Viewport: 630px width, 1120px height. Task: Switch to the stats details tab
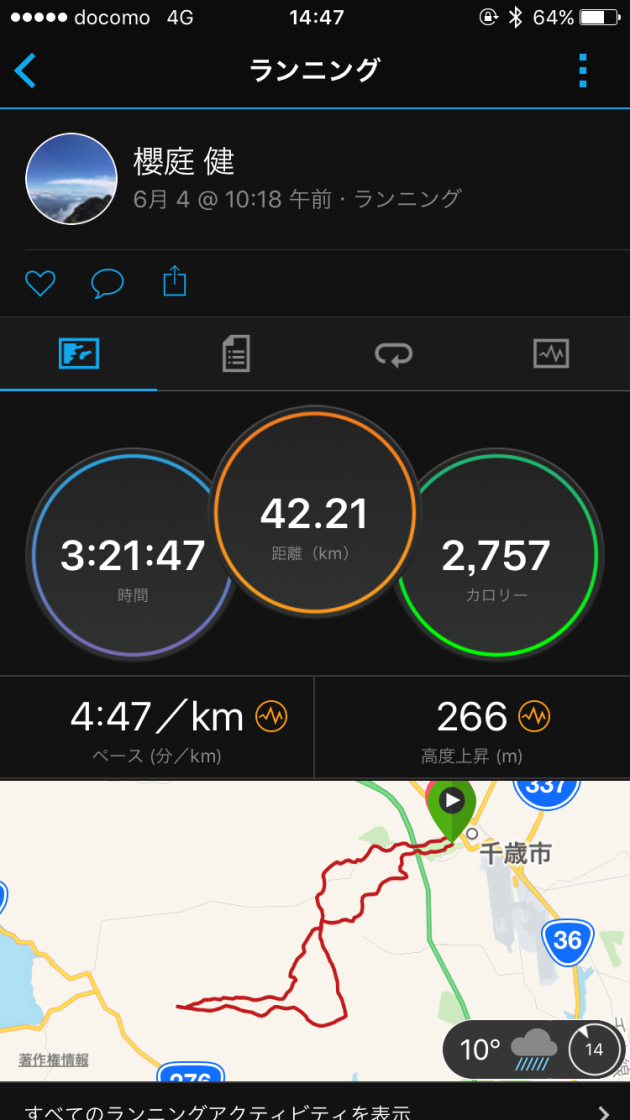click(x=236, y=354)
